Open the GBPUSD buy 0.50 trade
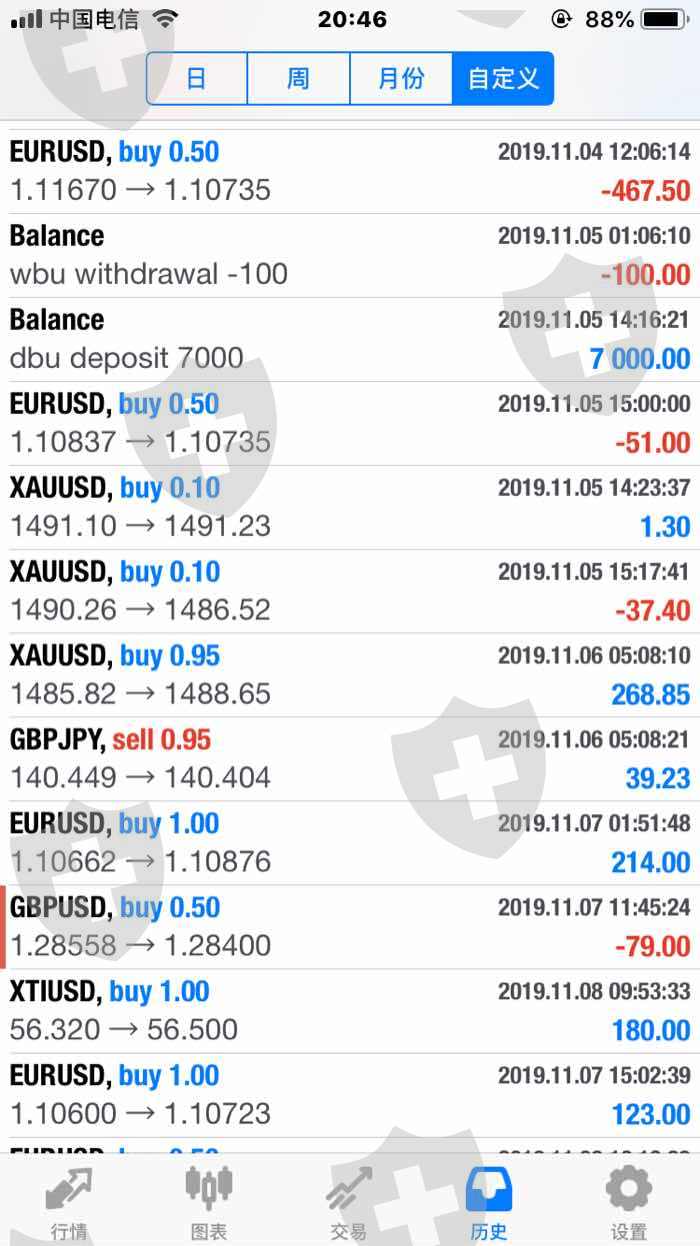 pos(350,927)
